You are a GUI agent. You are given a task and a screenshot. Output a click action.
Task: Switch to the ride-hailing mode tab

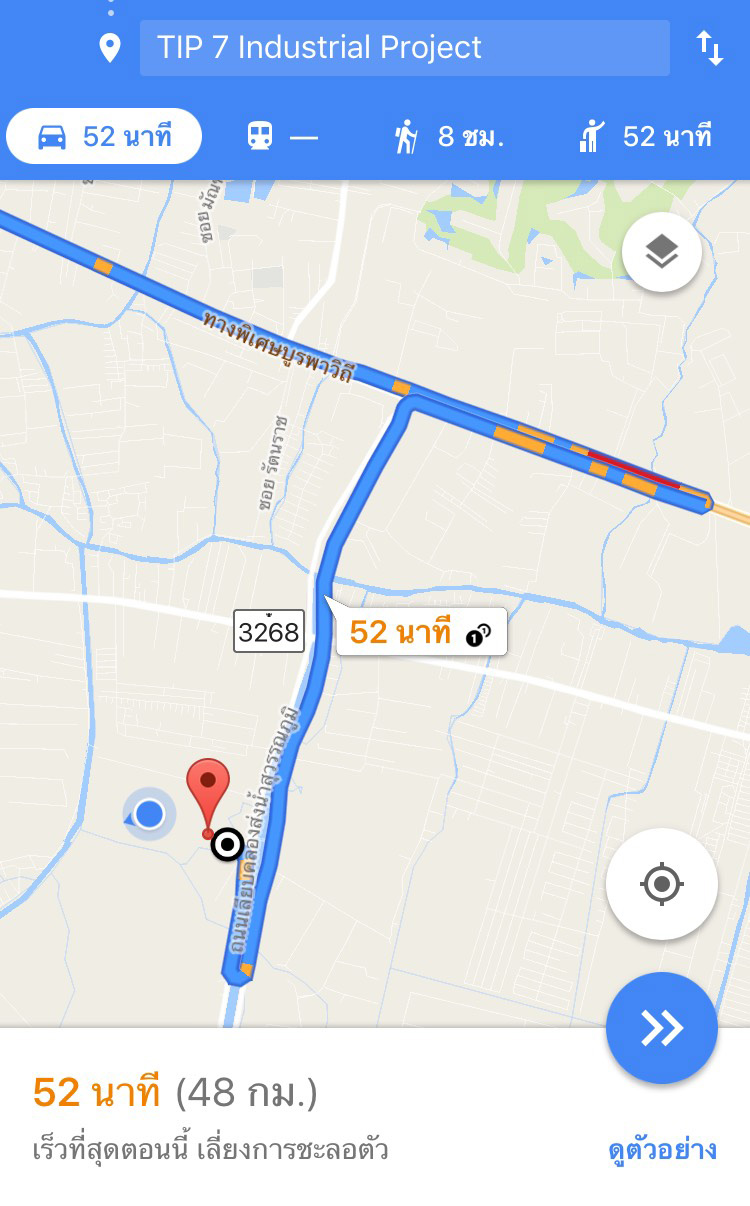point(645,136)
